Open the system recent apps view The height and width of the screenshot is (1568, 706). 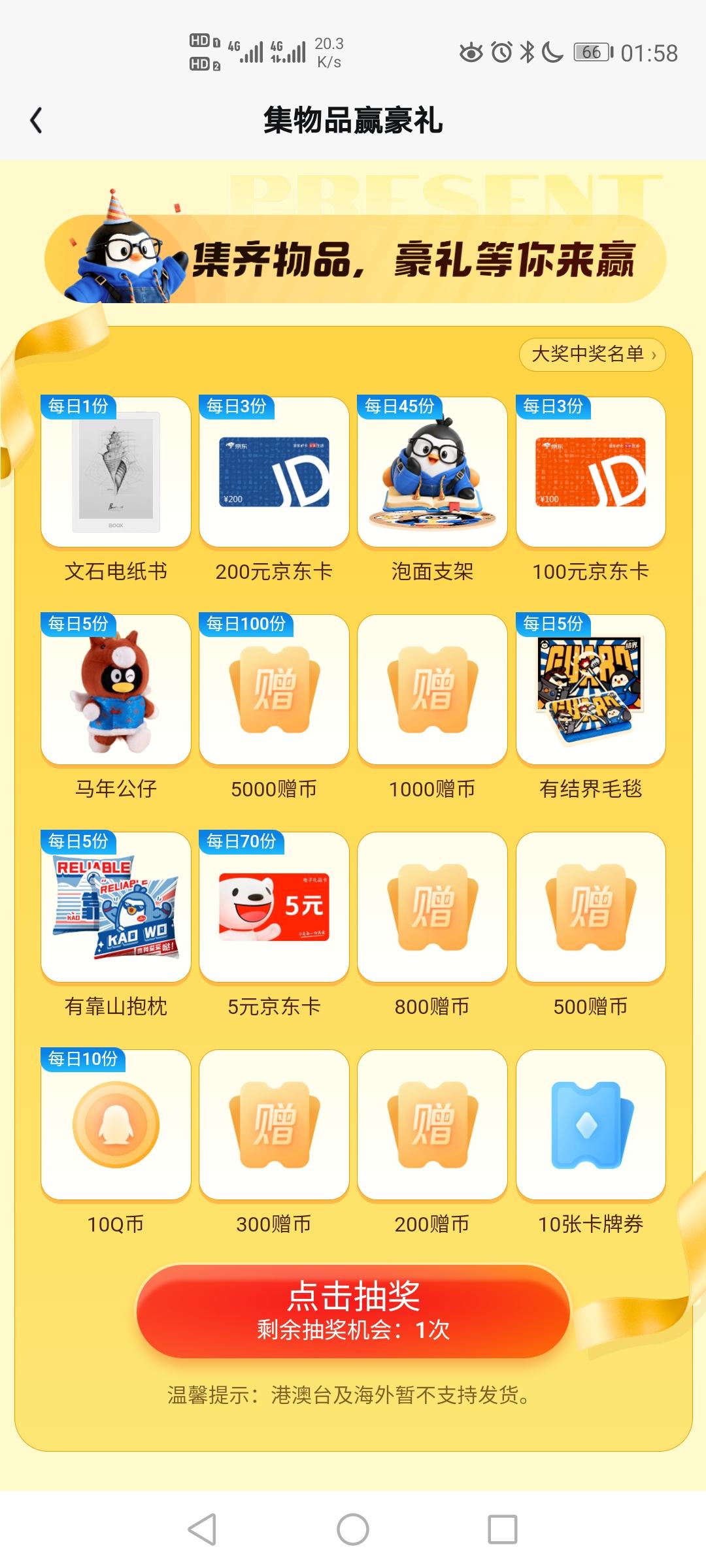click(x=502, y=1529)
